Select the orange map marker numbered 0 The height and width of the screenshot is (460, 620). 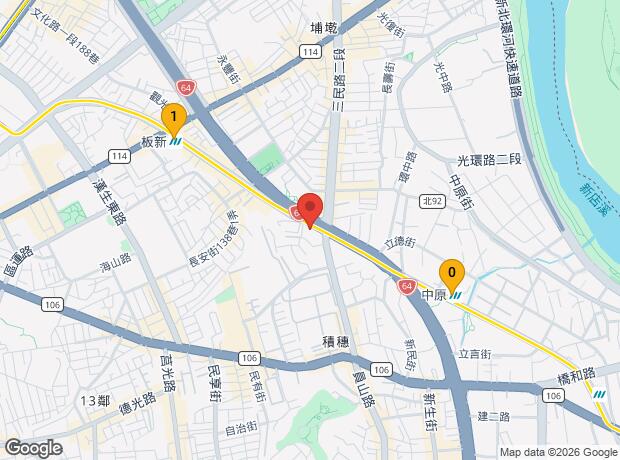452,272
